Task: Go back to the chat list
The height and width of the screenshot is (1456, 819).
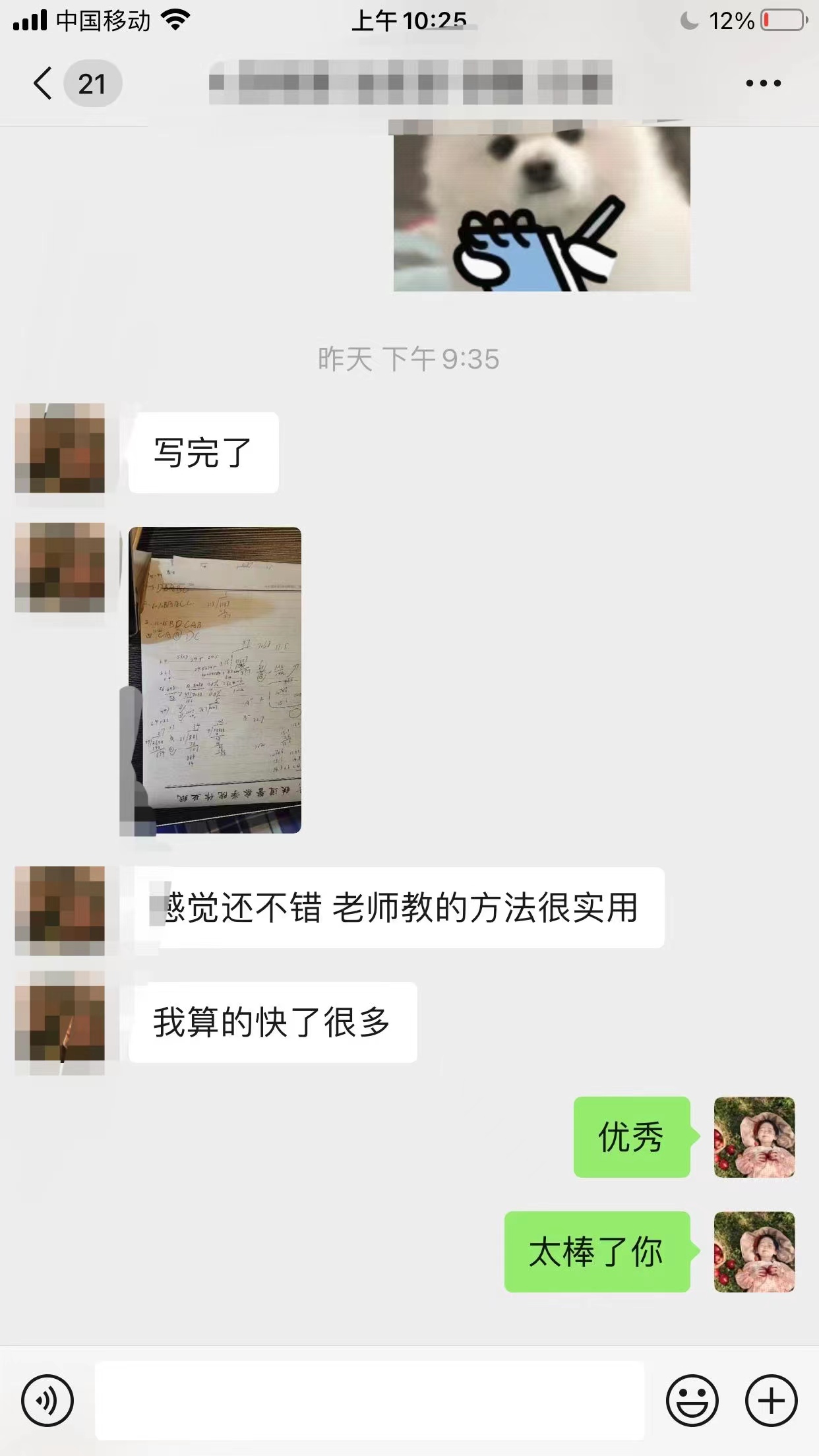Action: [44, 84]
